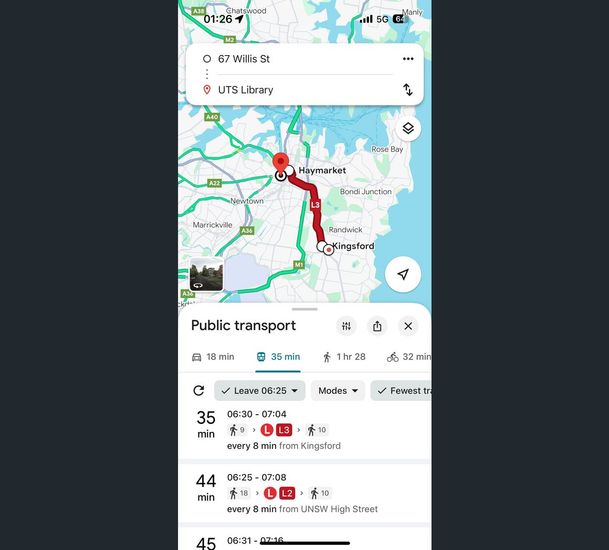Refresh transit results
The image size is (609, 550).
(x=198, y=391)
